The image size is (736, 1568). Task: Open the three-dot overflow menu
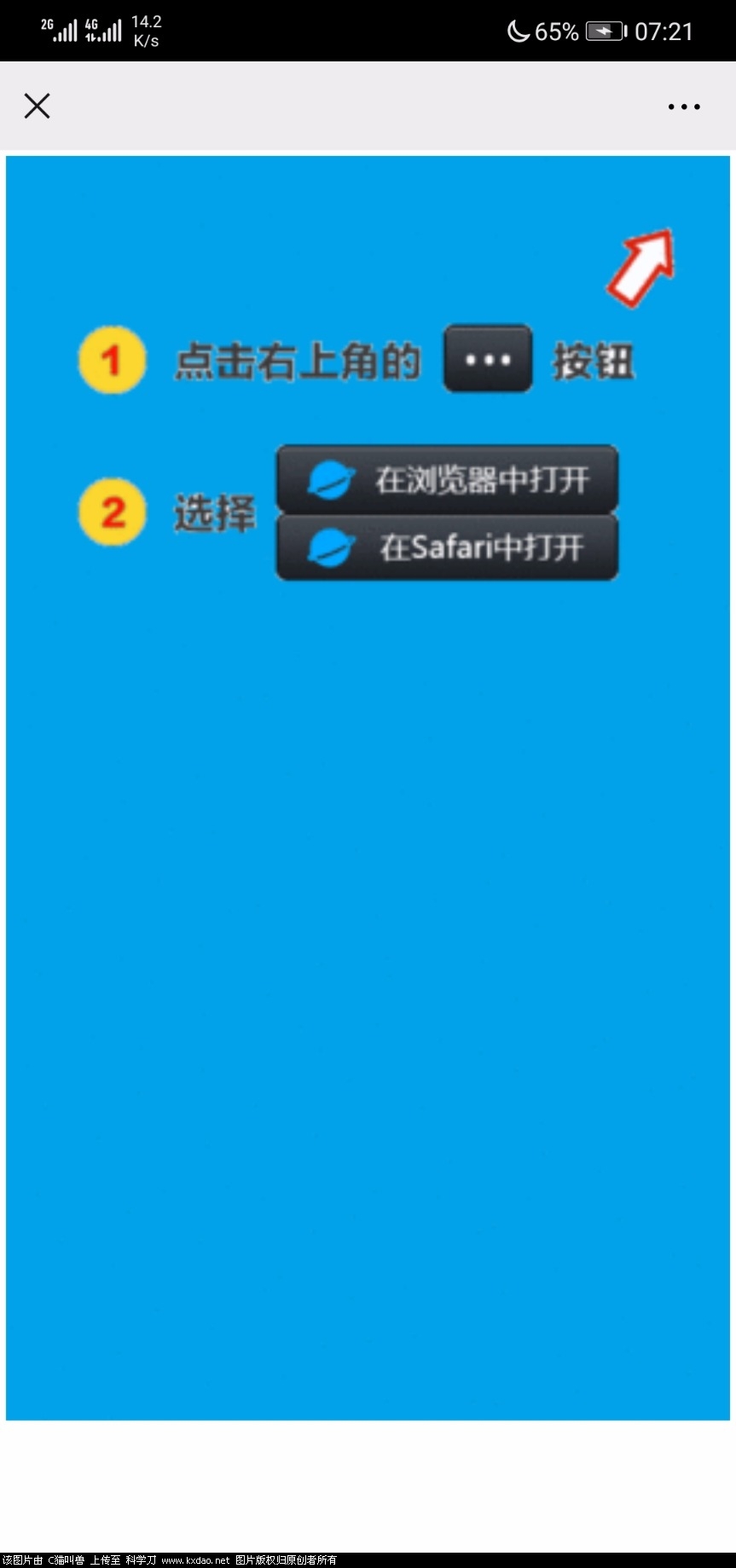point(683,107)
